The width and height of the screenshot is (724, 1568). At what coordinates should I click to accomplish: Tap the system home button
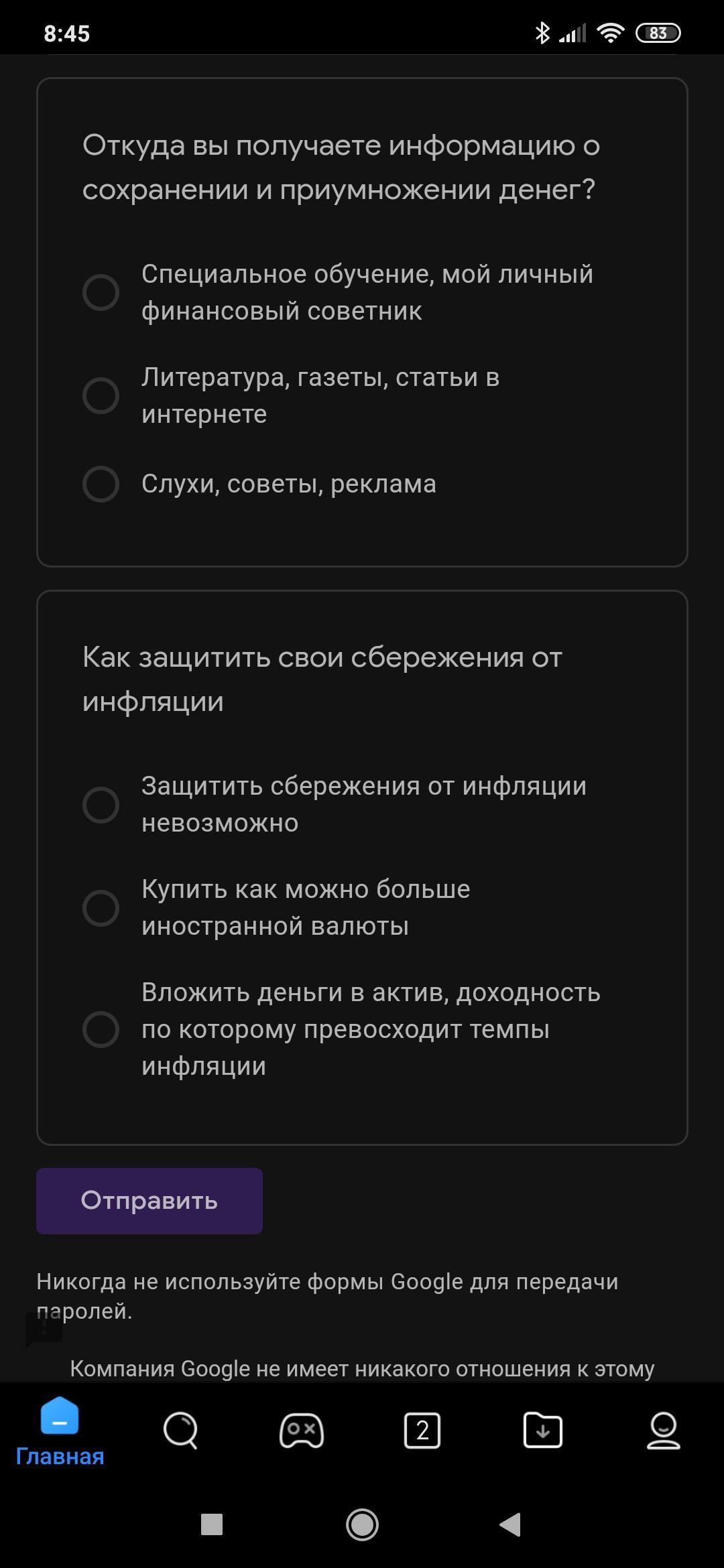pos(362,1524)
